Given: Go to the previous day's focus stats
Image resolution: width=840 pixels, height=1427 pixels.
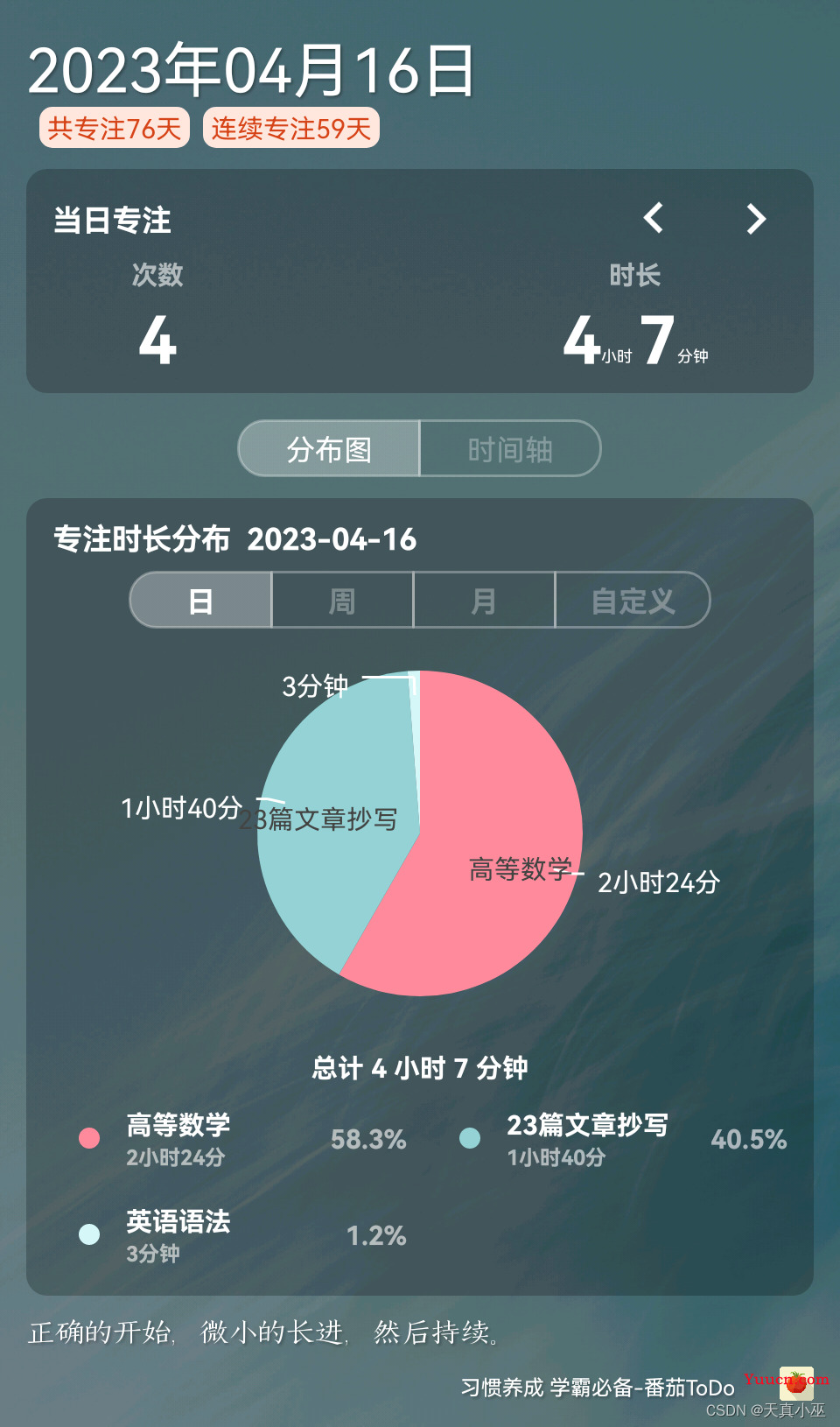Looking at the screenshot, I should (654, 218).
